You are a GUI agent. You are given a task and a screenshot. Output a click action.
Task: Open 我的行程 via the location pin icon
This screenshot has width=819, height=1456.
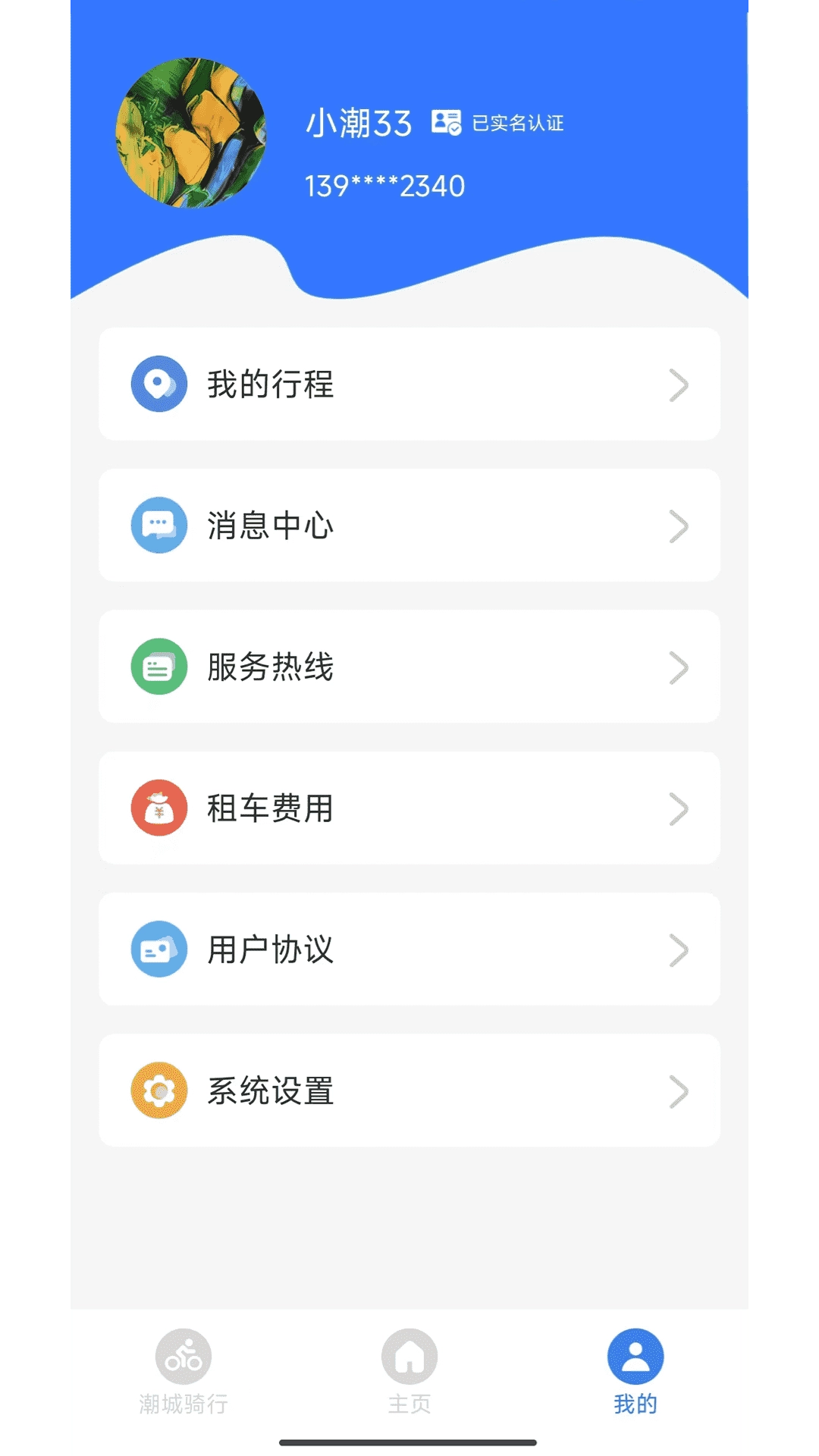[158, 384]
